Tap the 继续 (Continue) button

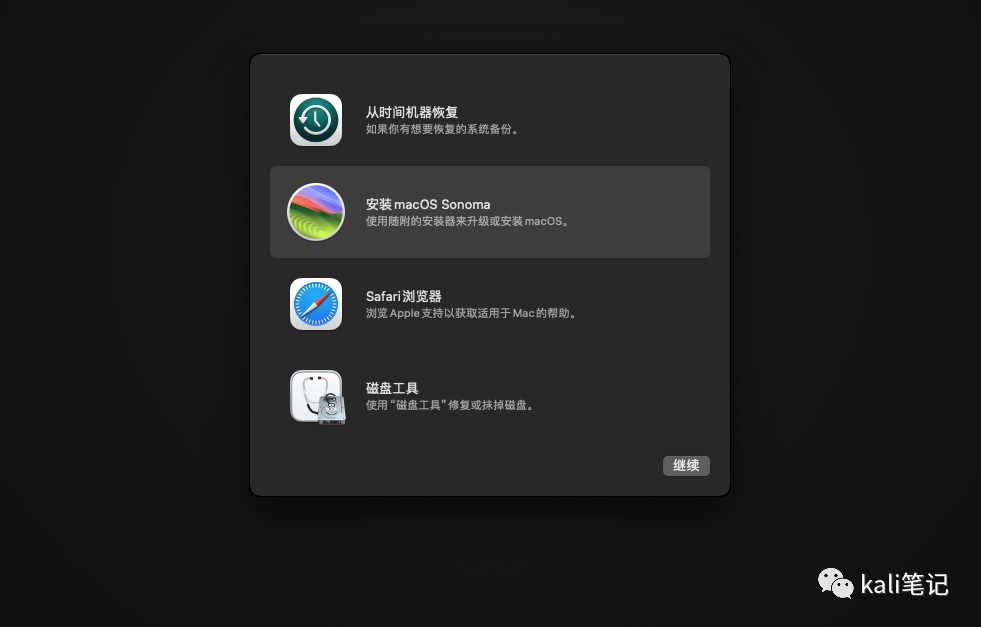coord(686,466)
